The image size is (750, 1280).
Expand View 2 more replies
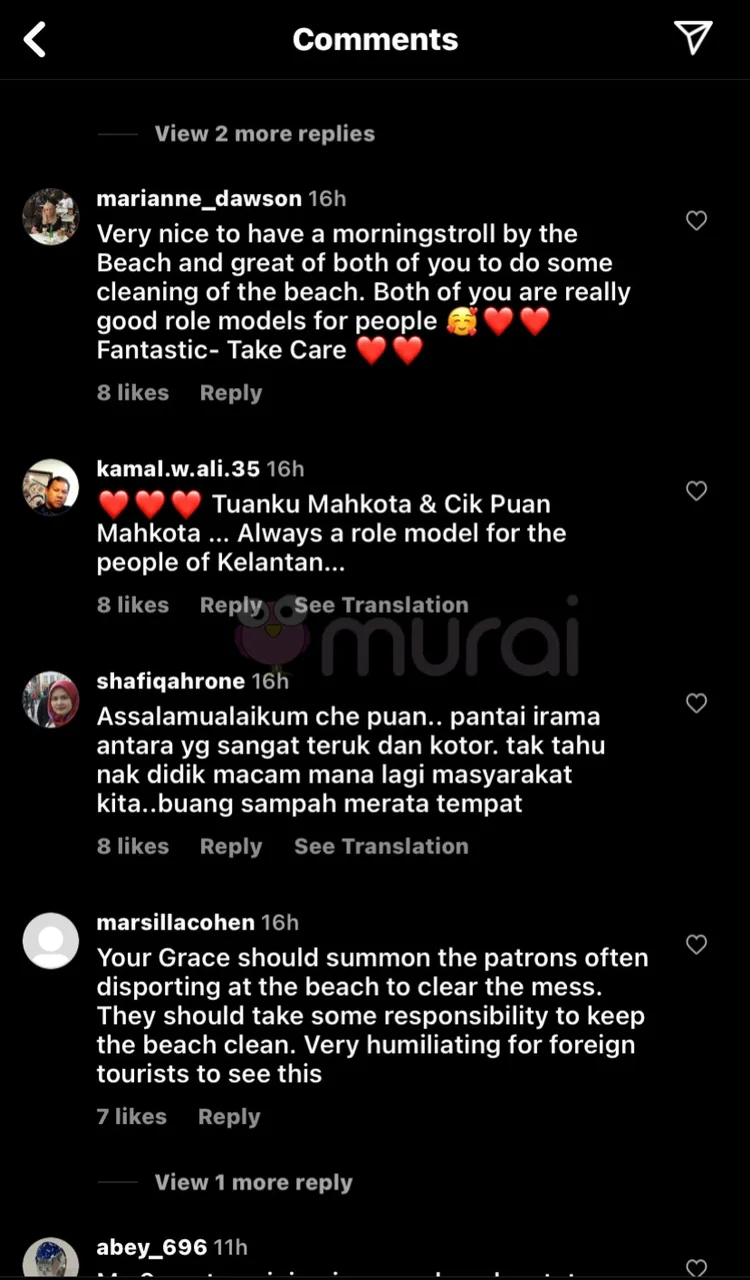pyautogui.click(x=264, y=134)
